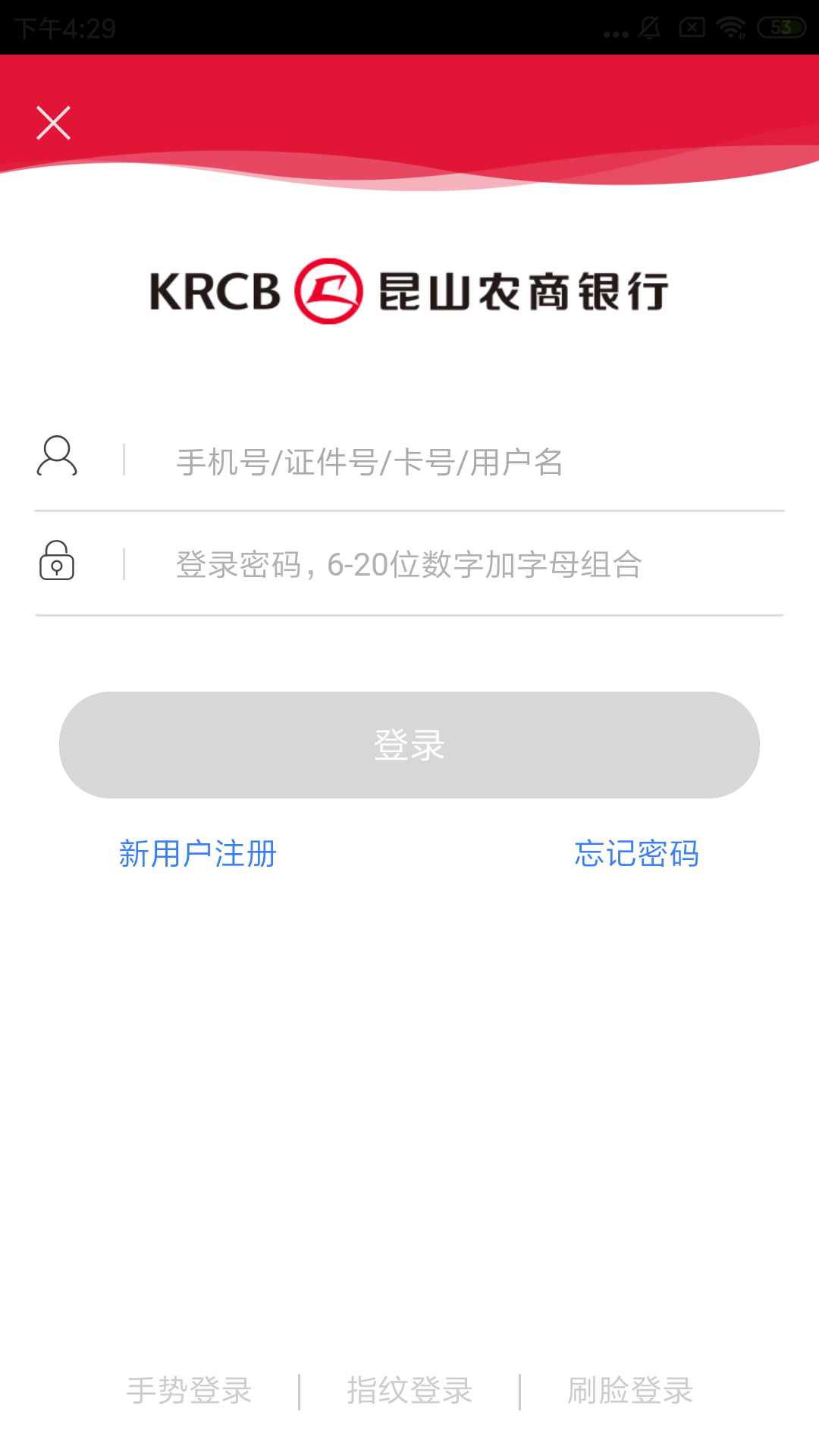Open 新用户注册 new user registration

click(x=198, y=854)
